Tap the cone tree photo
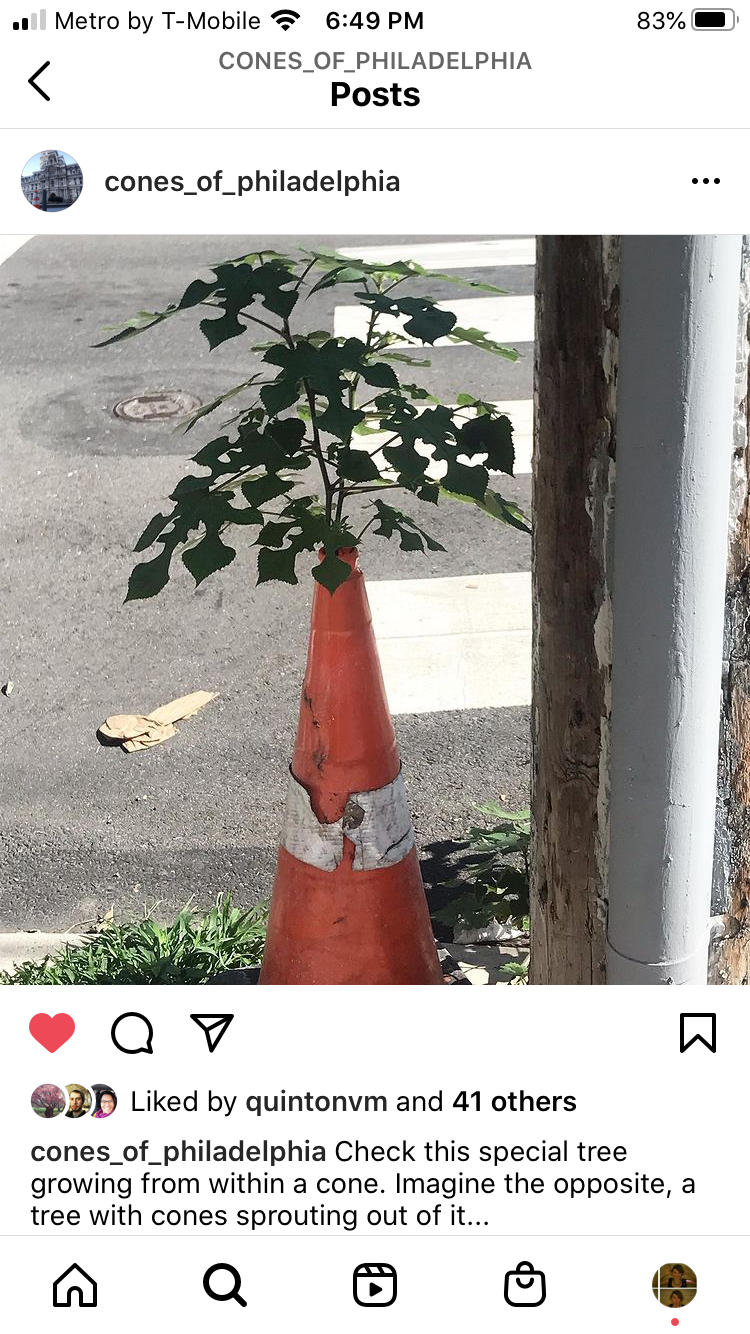Viewport: 750px width, 1334px height. [x=375, y=610]
